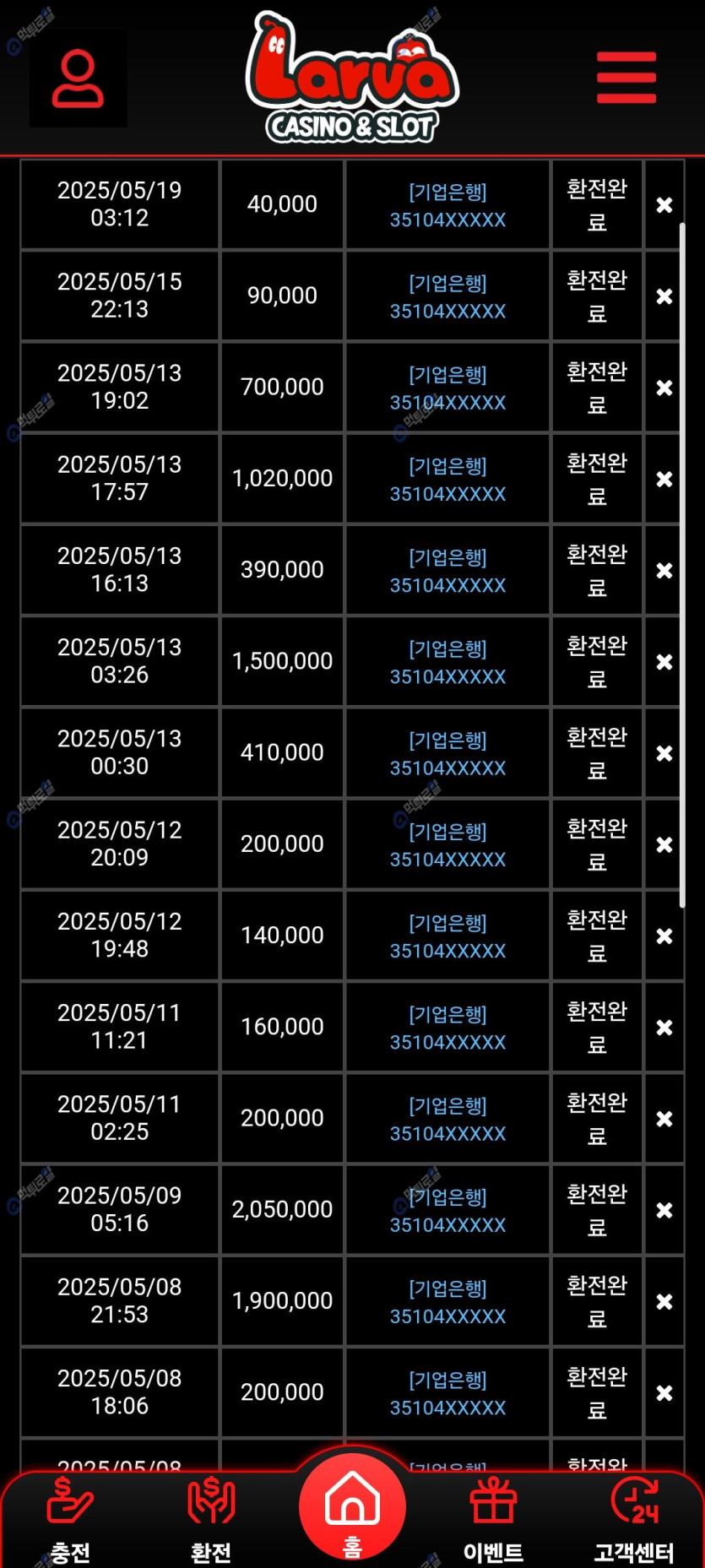The height and width of the screenshot is (1568, 705).
Task: Delete the 390,000 withdrawal record
Action: point(664,571)
